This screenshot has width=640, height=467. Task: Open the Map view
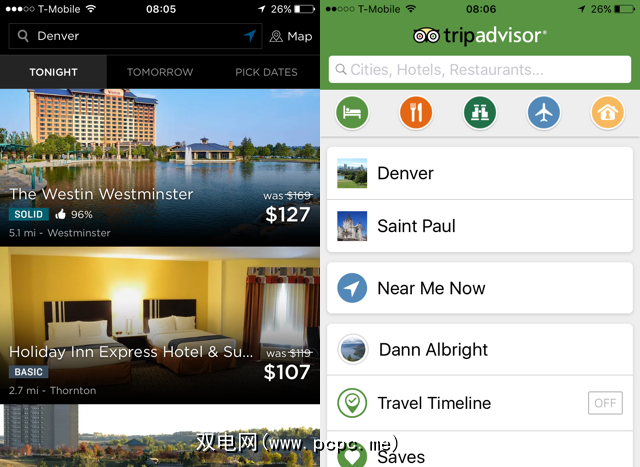(x=291, y=36)
